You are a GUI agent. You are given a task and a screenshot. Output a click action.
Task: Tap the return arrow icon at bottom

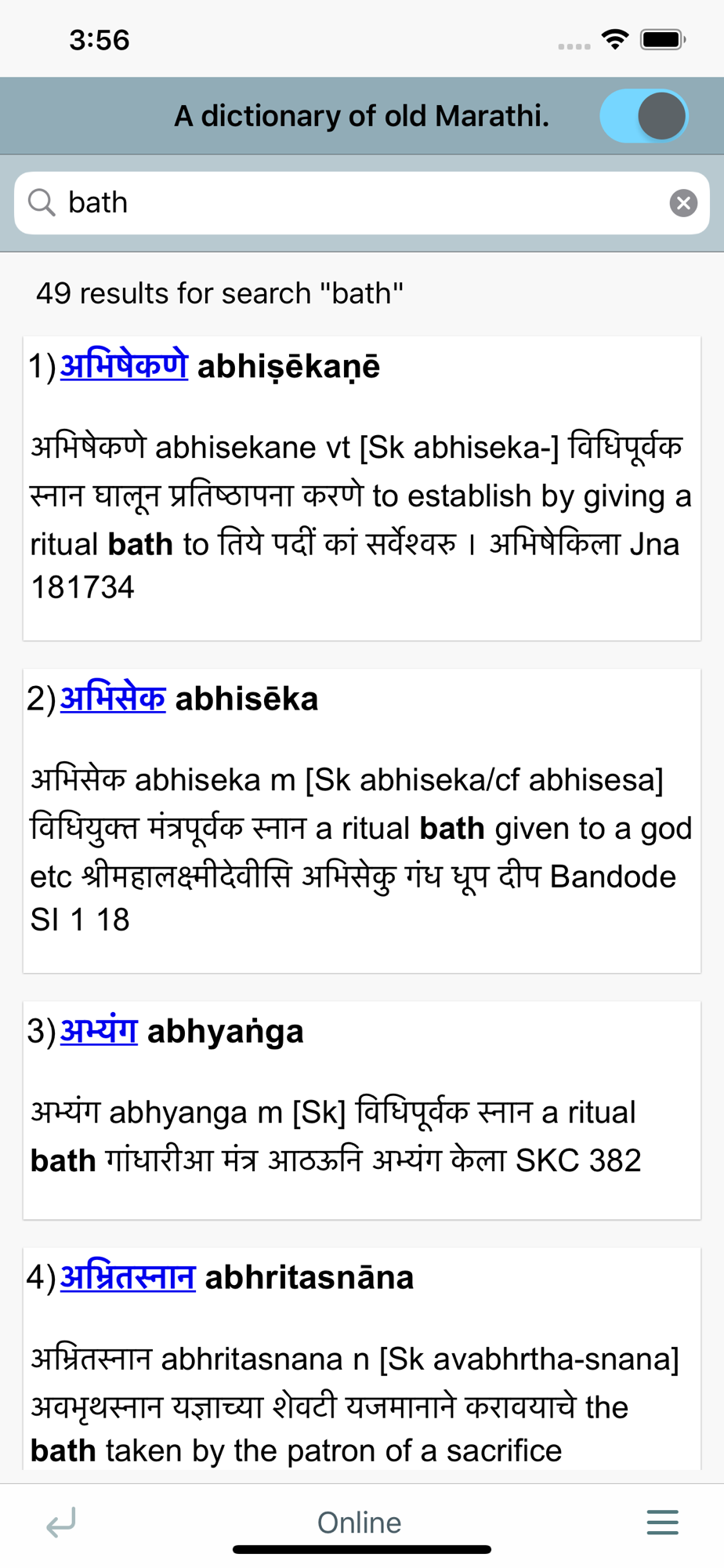point(61,1523)
